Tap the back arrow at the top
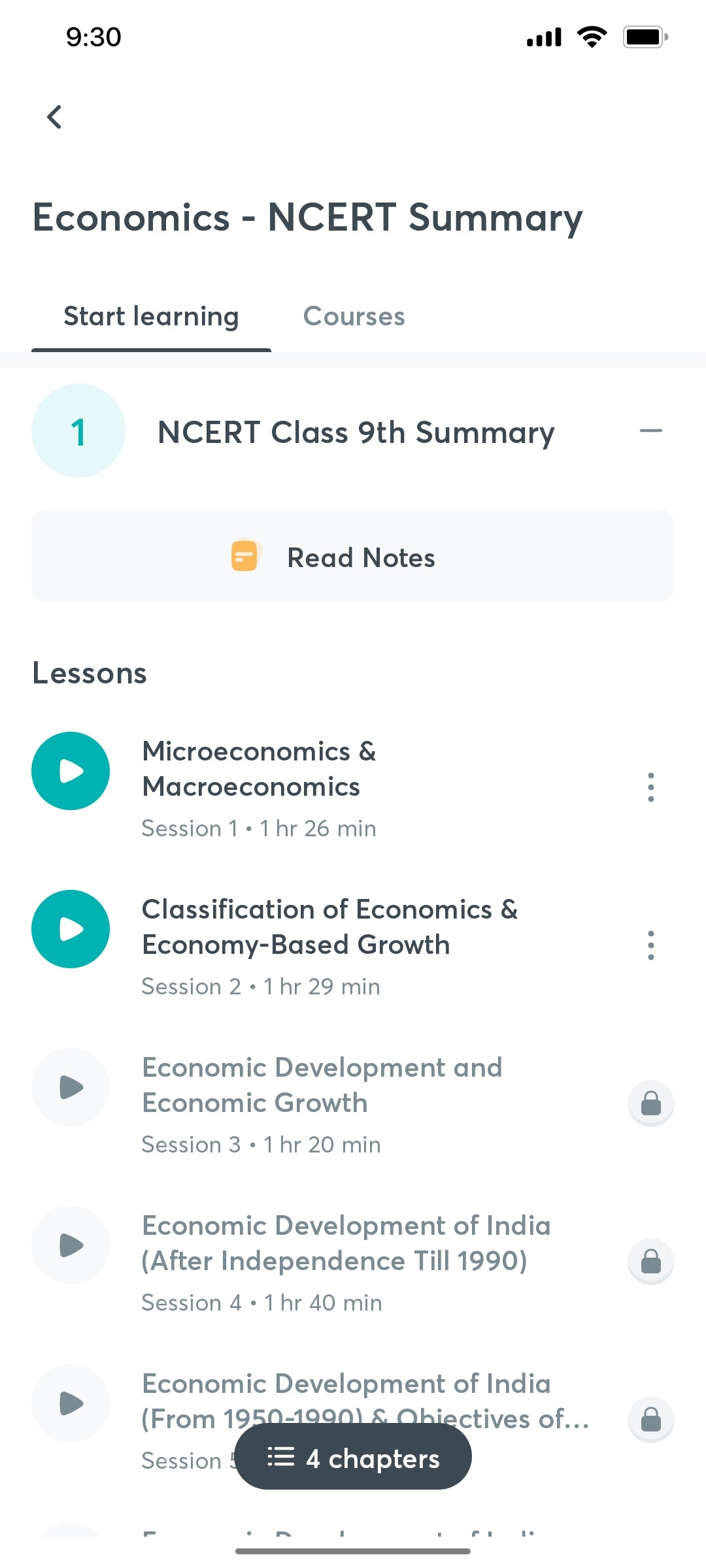 click(54, 117)
